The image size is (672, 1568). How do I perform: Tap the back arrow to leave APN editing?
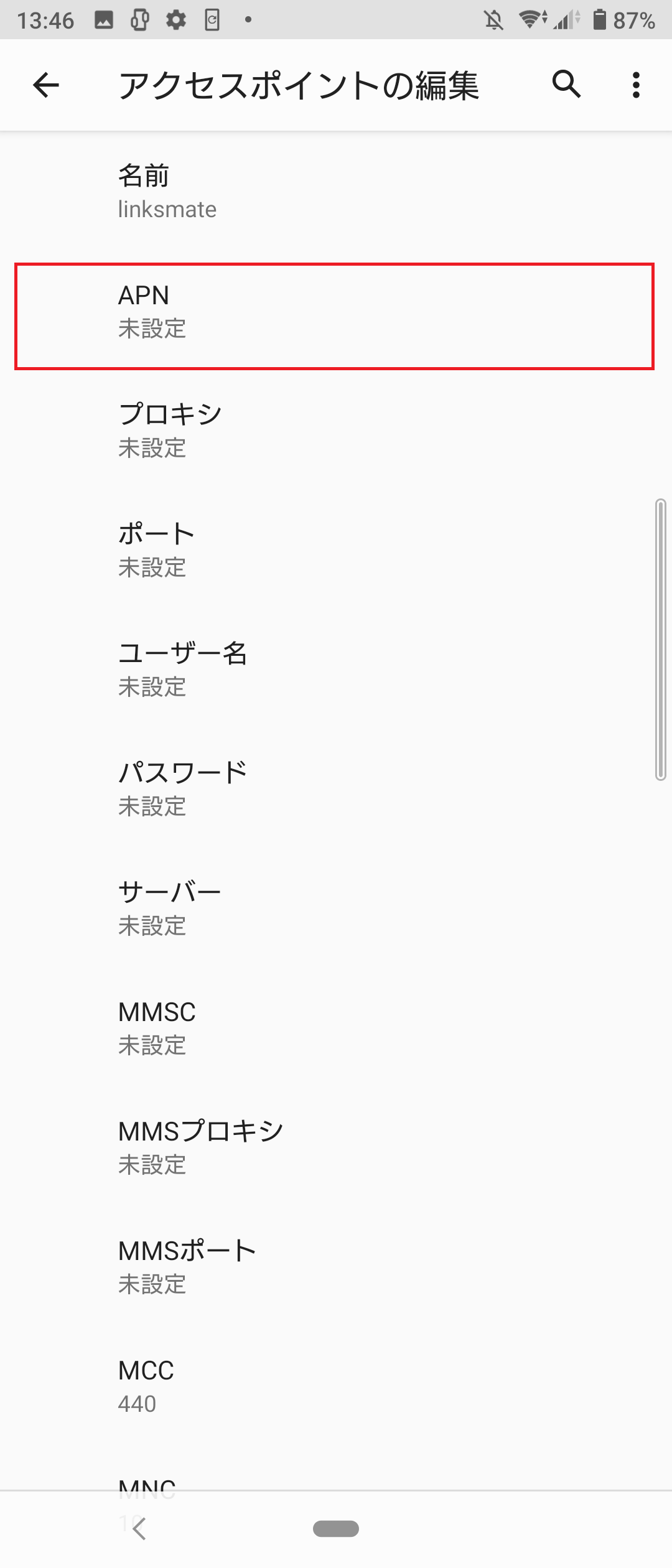pyautogui.click(x=45, y=86)
